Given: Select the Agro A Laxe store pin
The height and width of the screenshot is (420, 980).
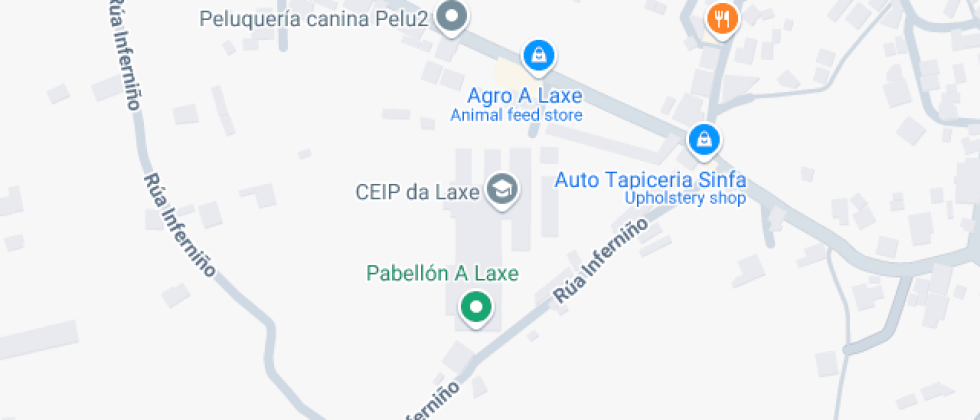Looking at the screenshot, I should coord(539,55).
